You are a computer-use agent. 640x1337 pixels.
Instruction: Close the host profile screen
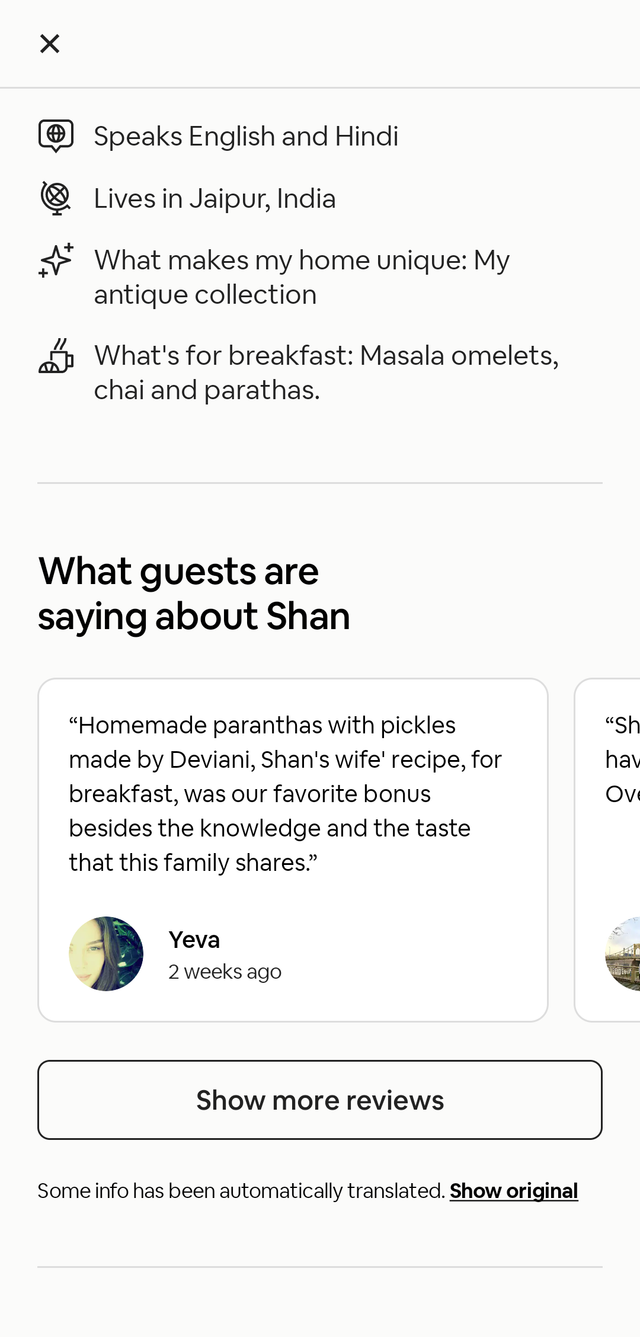pyautogui.click(x=49, y=43)
